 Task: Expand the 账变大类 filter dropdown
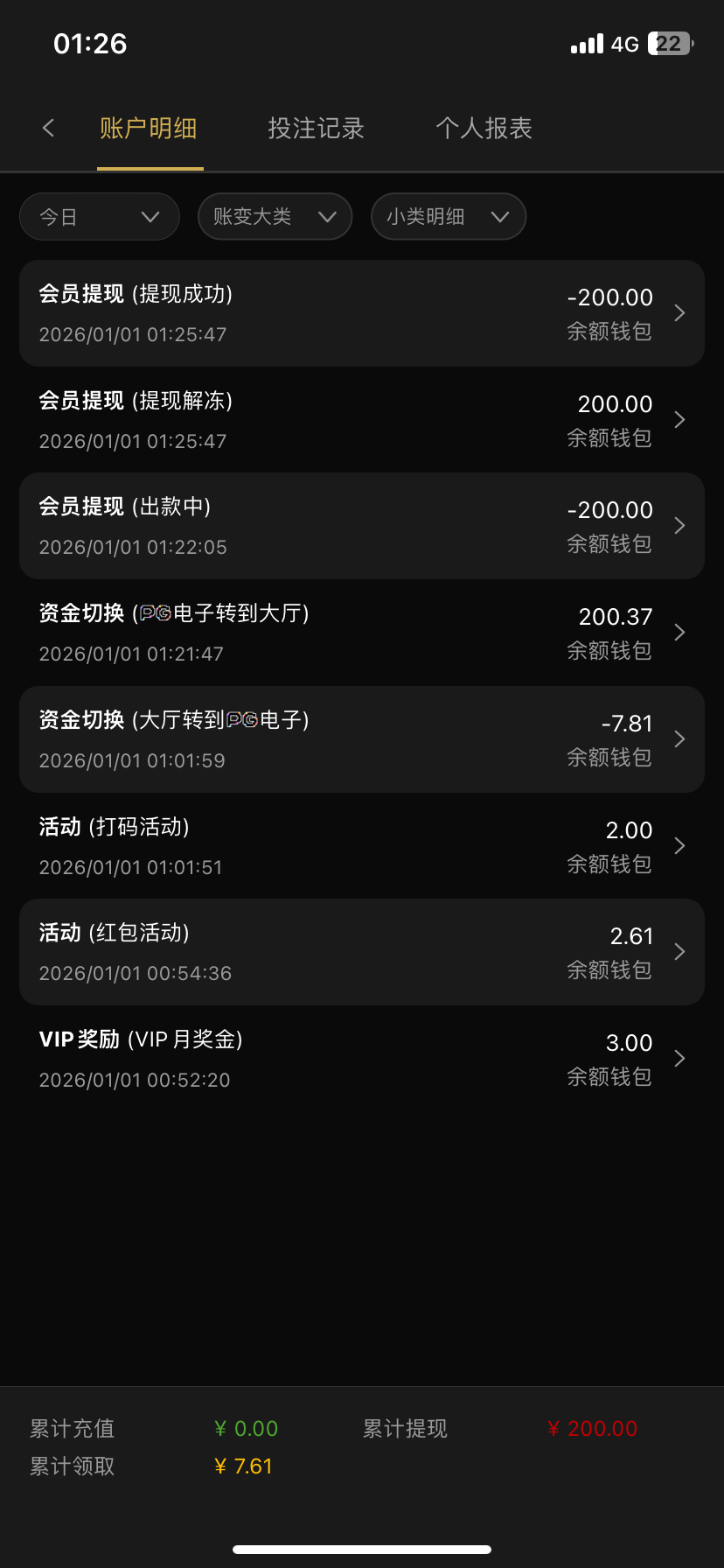pos(275,217)
